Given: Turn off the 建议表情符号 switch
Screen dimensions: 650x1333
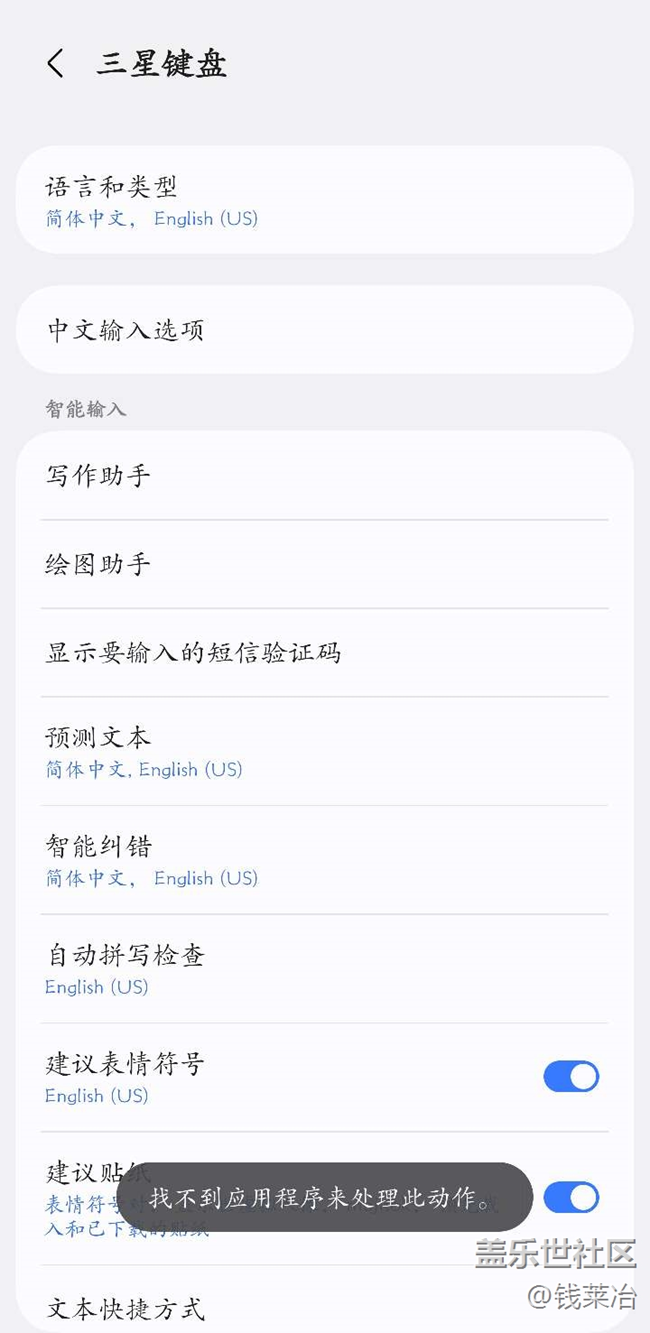Looking at the screenshot, I should point(571,1076).
